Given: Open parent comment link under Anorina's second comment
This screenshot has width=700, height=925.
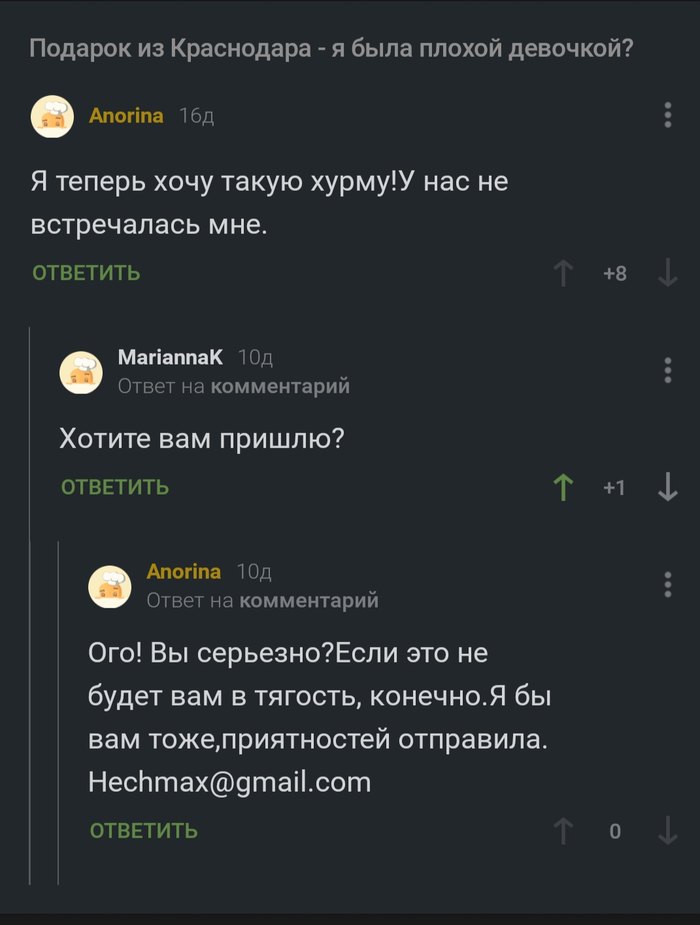Looking at the screenshot, I should [x=308, y=600].
